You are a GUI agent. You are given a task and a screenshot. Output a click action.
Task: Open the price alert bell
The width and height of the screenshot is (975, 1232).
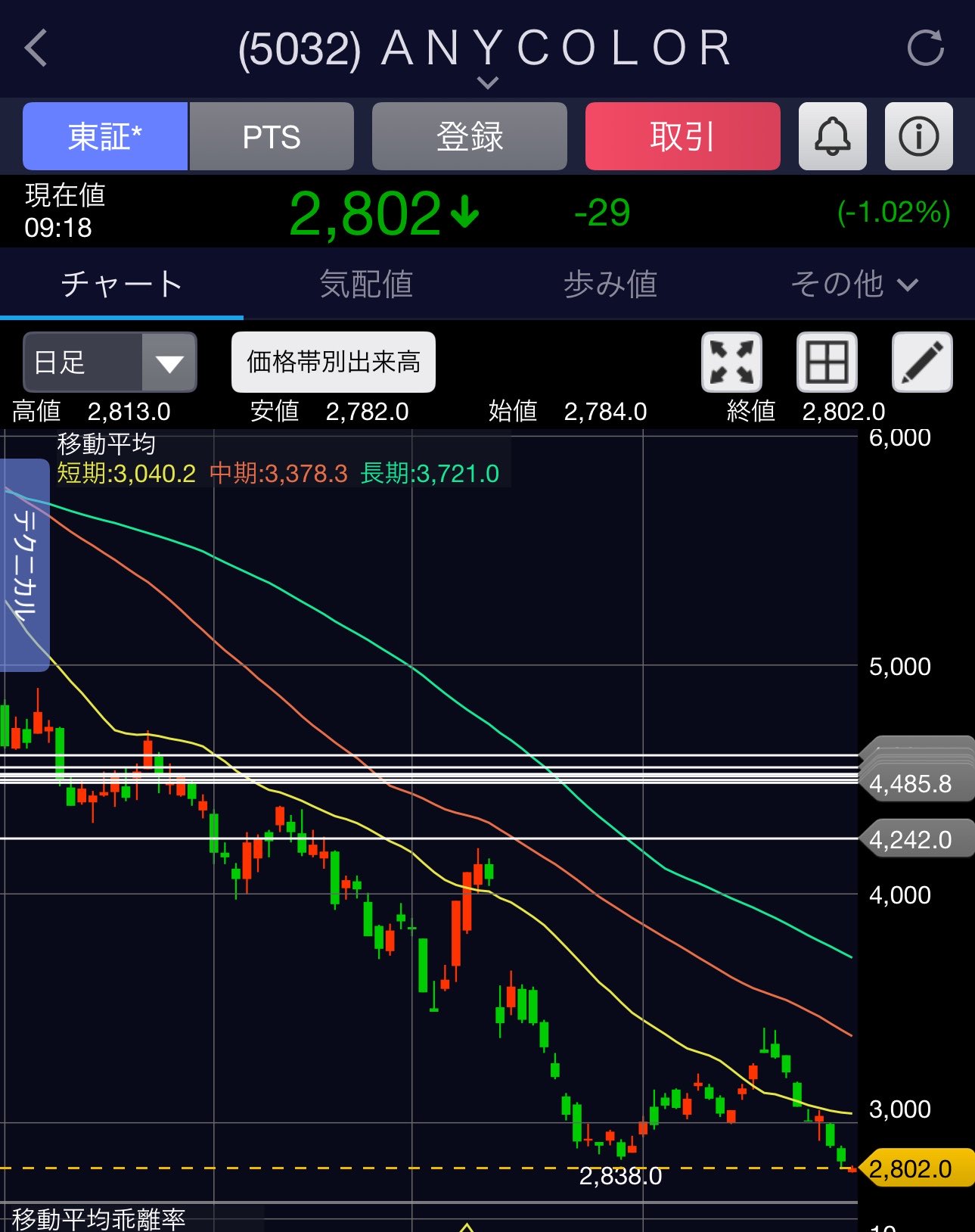[x=832, y=137]
